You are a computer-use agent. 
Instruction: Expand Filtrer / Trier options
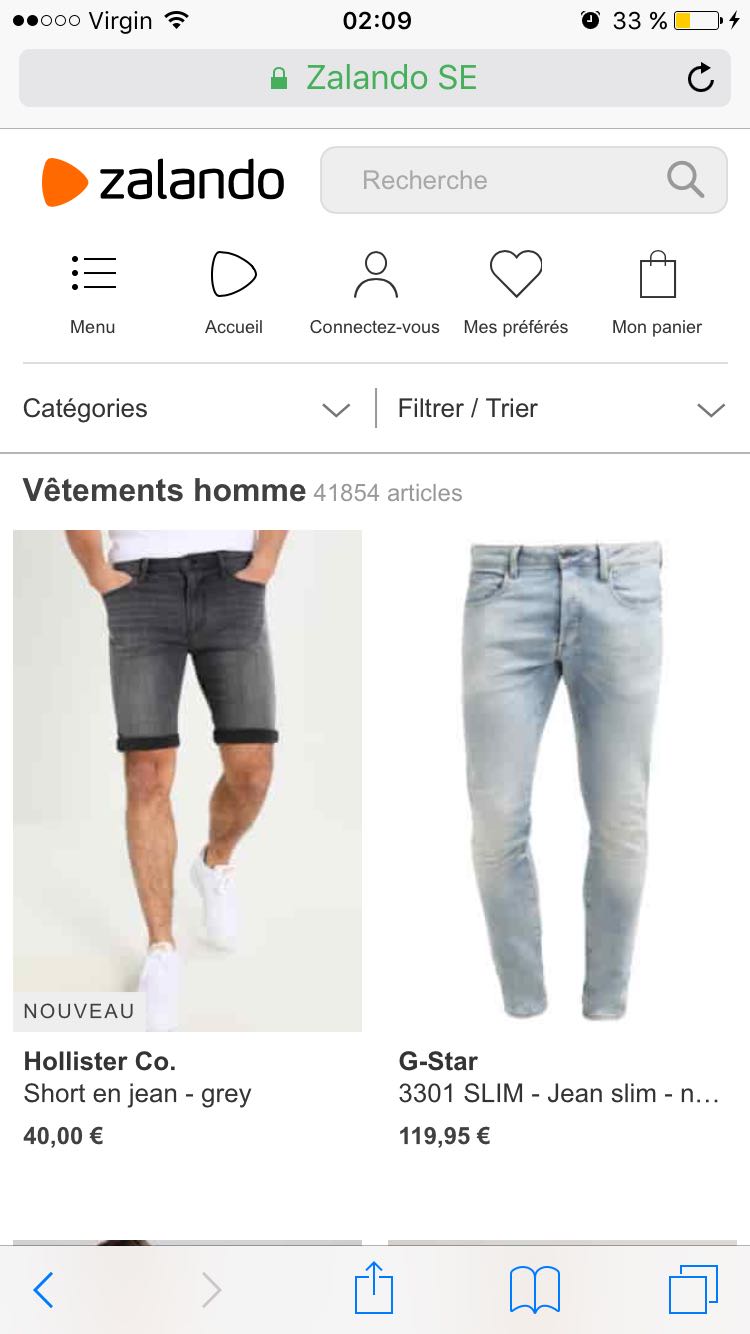coord(560,409)
